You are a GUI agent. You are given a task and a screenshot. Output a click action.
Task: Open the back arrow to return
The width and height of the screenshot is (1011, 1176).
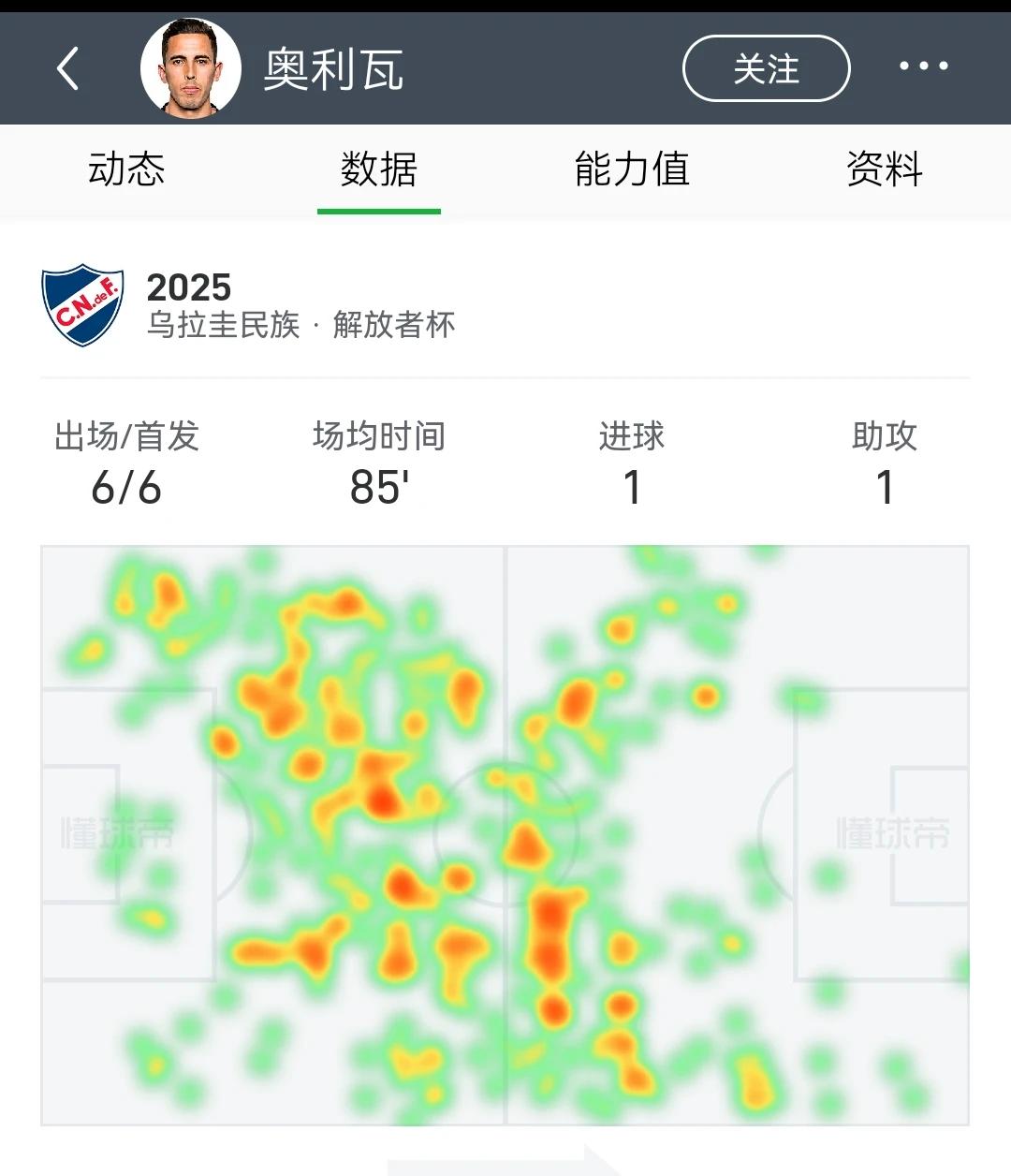(67, 67)
